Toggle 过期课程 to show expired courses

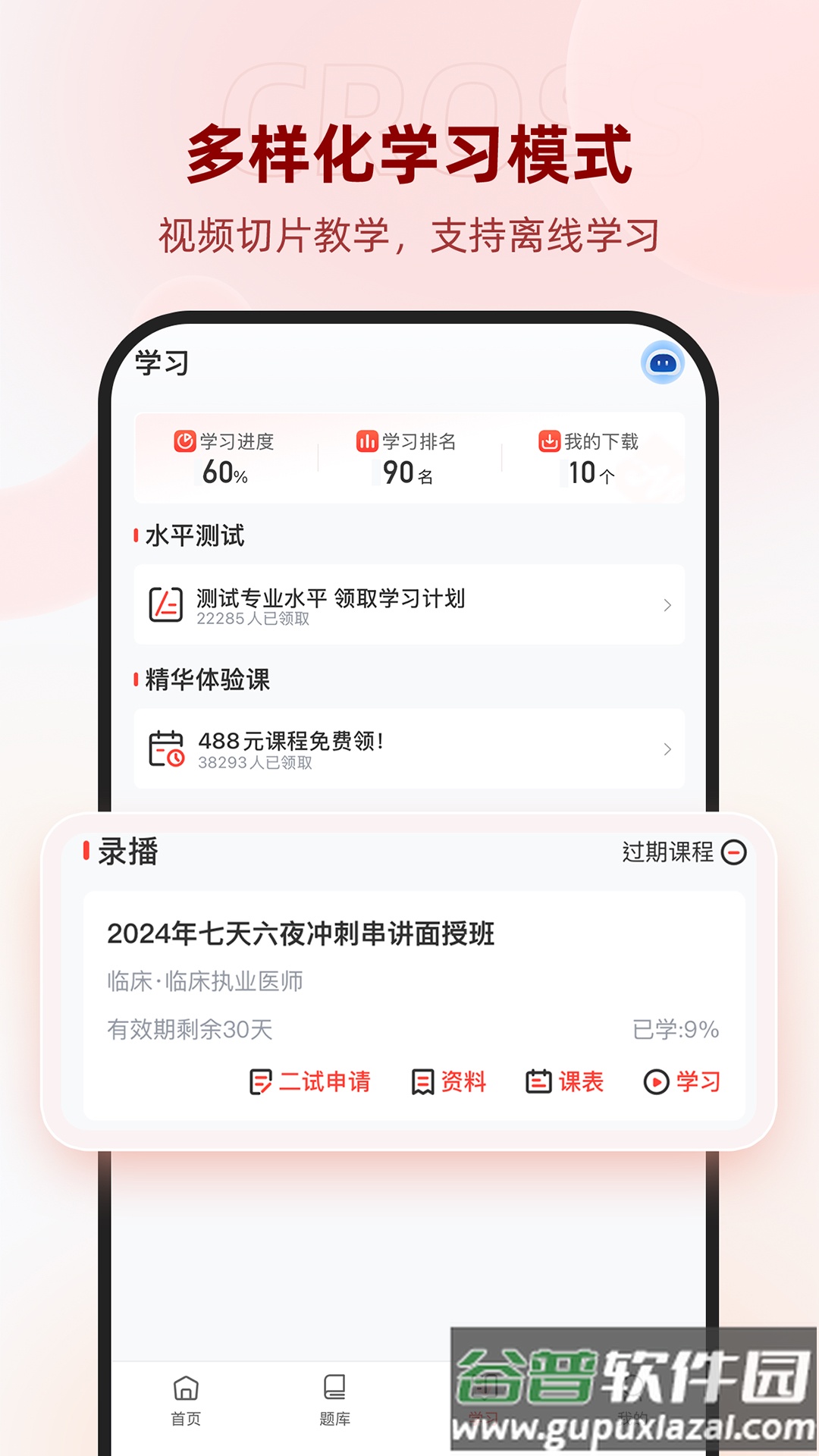point(681,852)
